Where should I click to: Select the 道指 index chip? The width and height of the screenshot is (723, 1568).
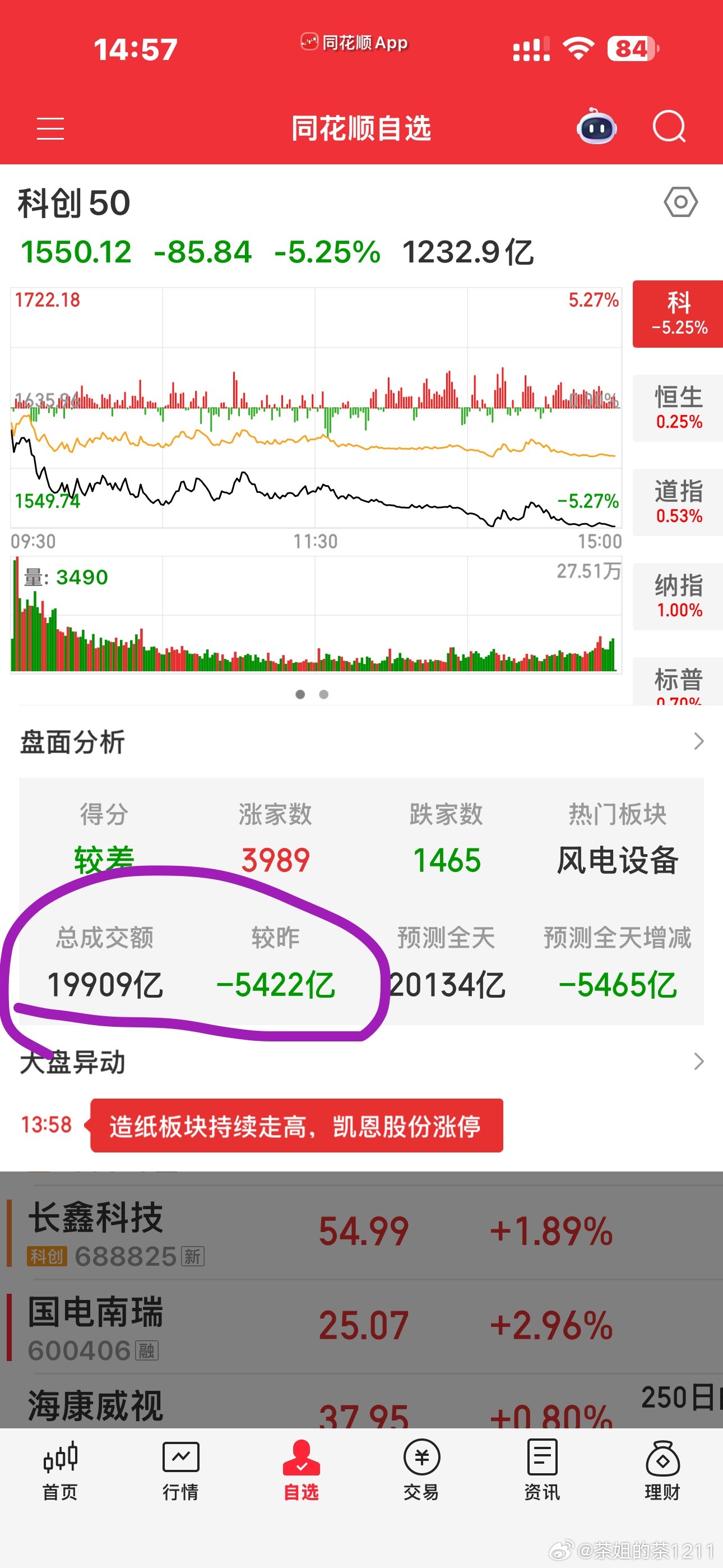click(678, 502)
